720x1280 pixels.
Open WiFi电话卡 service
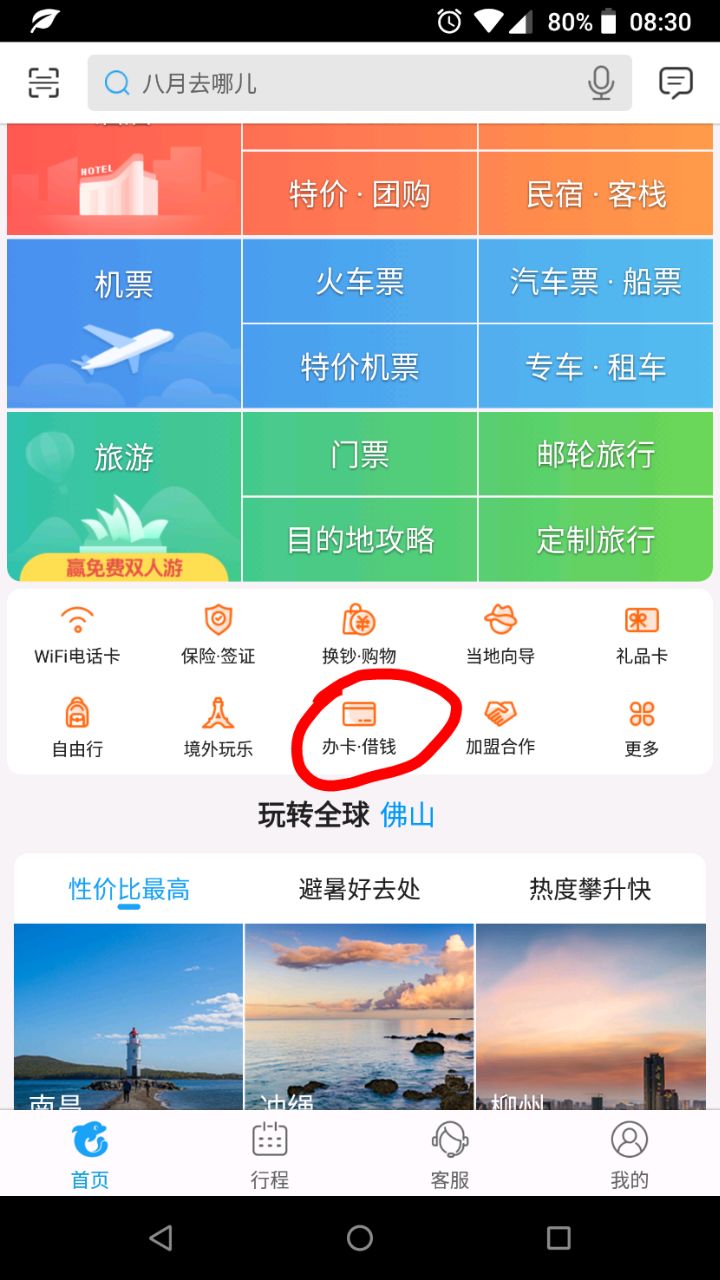click(x=77, y=635)
